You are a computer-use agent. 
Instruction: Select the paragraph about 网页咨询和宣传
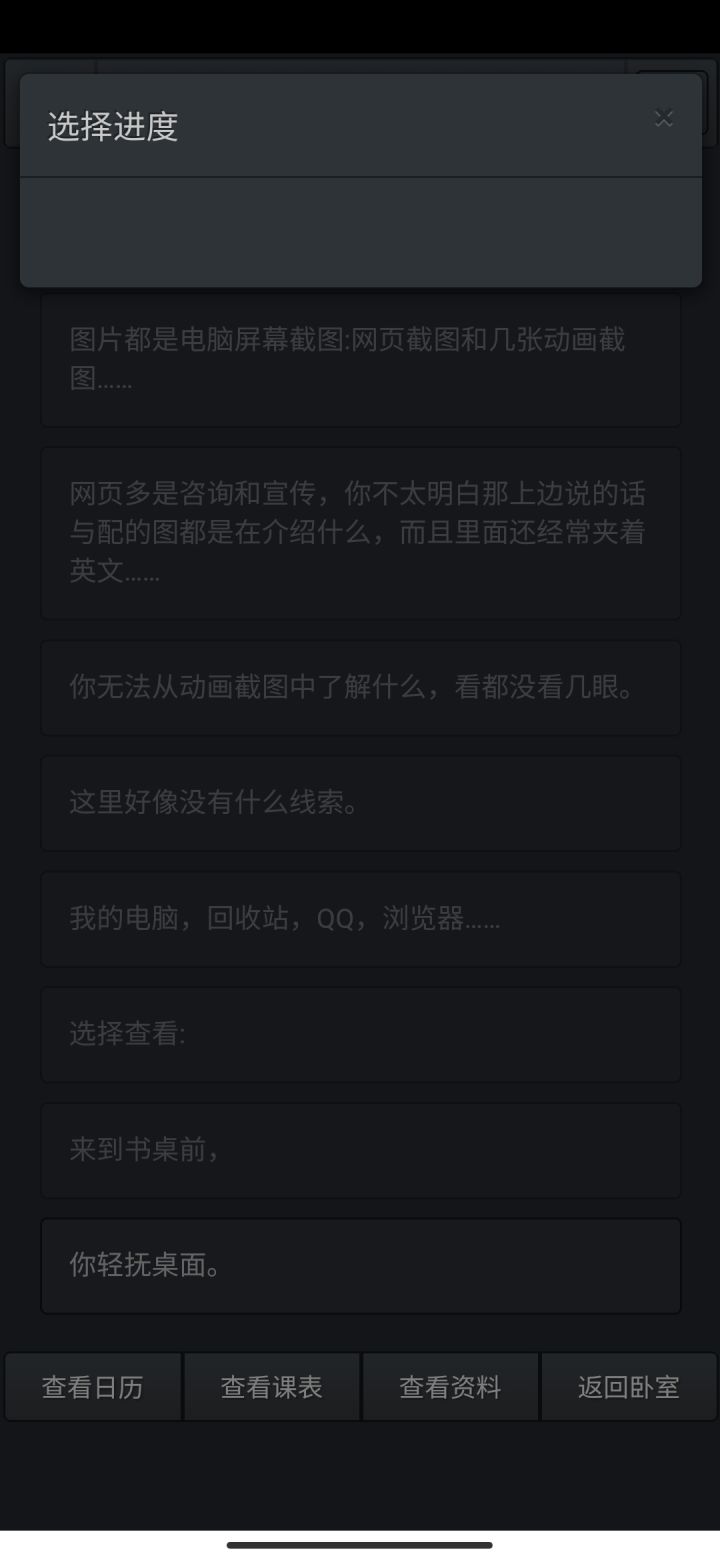(360, 532)
